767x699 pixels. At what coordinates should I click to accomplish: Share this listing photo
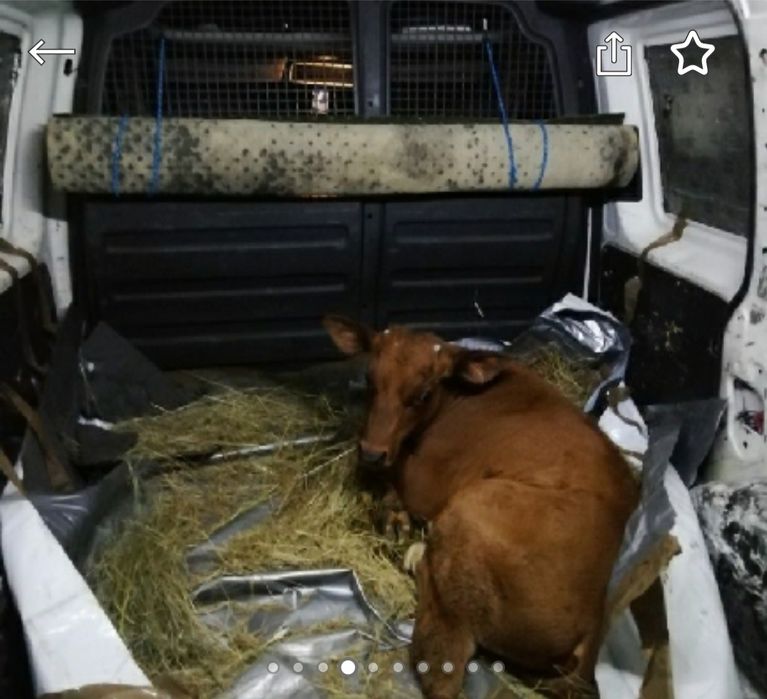(x=614, y=54)
